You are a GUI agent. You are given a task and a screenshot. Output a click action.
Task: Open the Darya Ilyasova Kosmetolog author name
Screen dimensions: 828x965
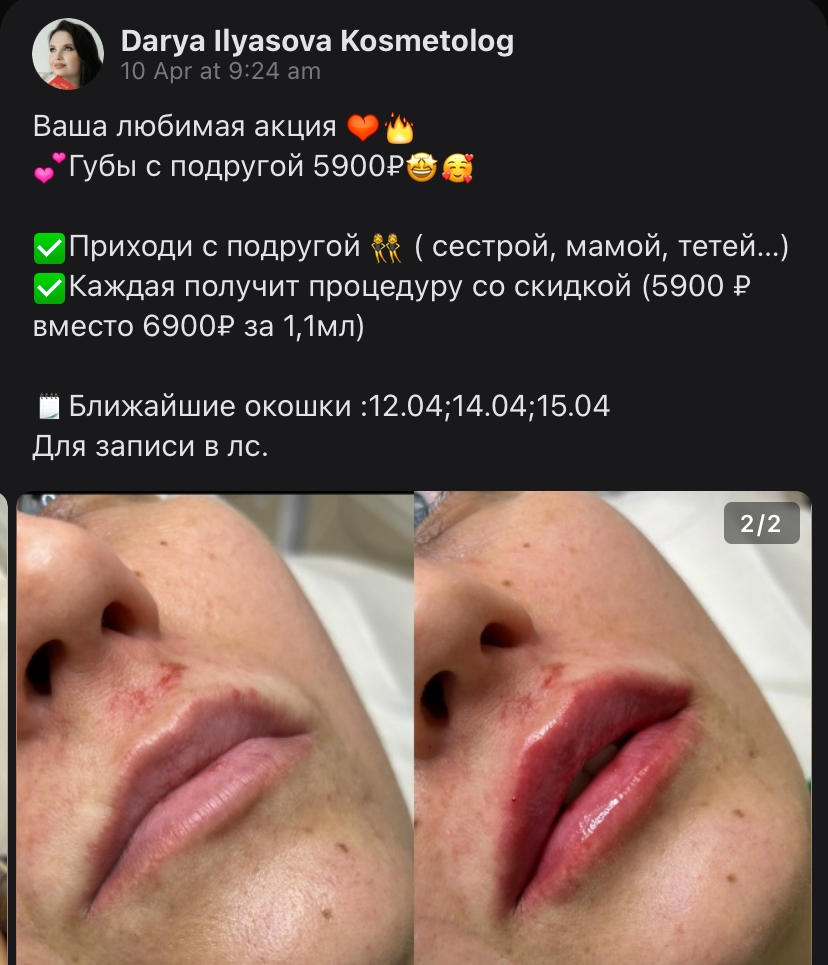(317, 41)
